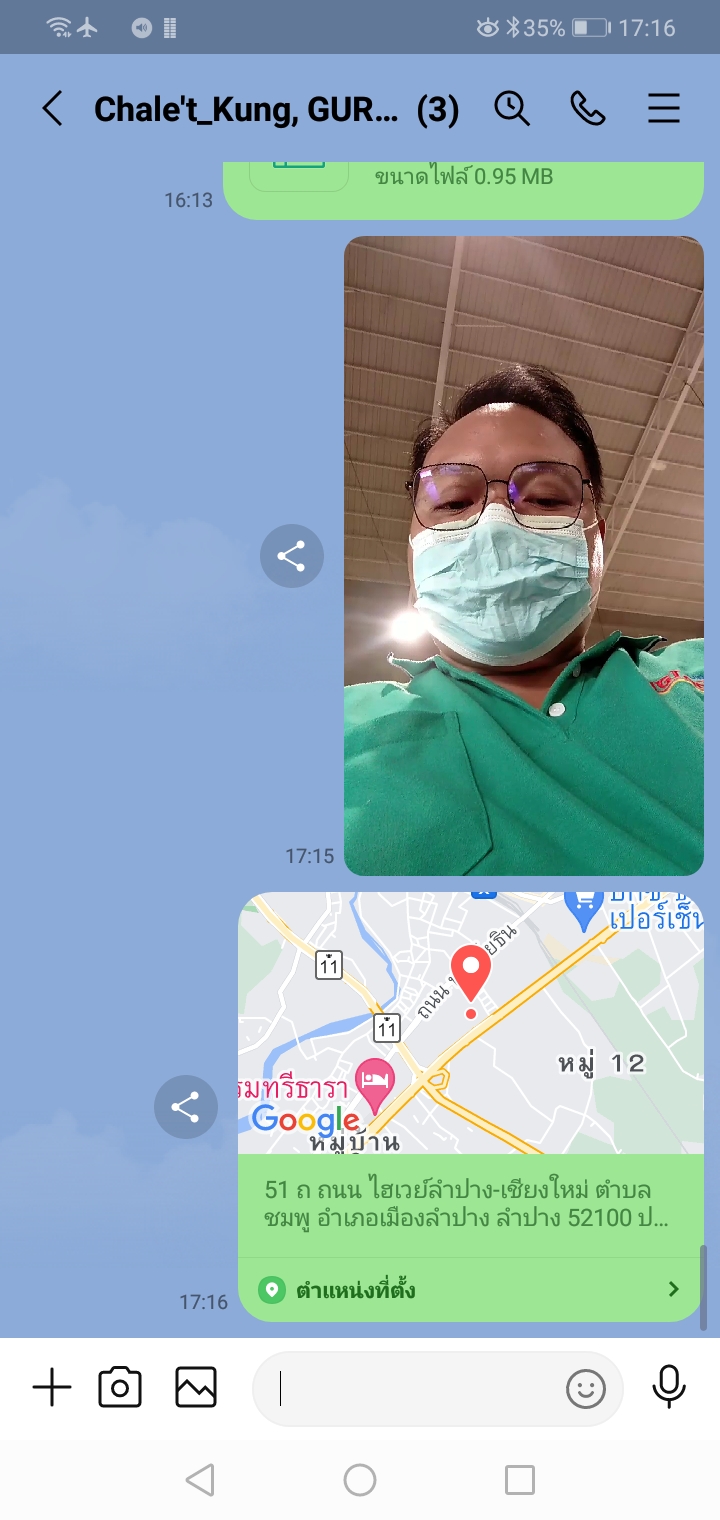Viewport: 720px width, 1520px height.
Task: Open the emoji and sticker picker
Action: pyautogui.click(x=586, y=1388)
